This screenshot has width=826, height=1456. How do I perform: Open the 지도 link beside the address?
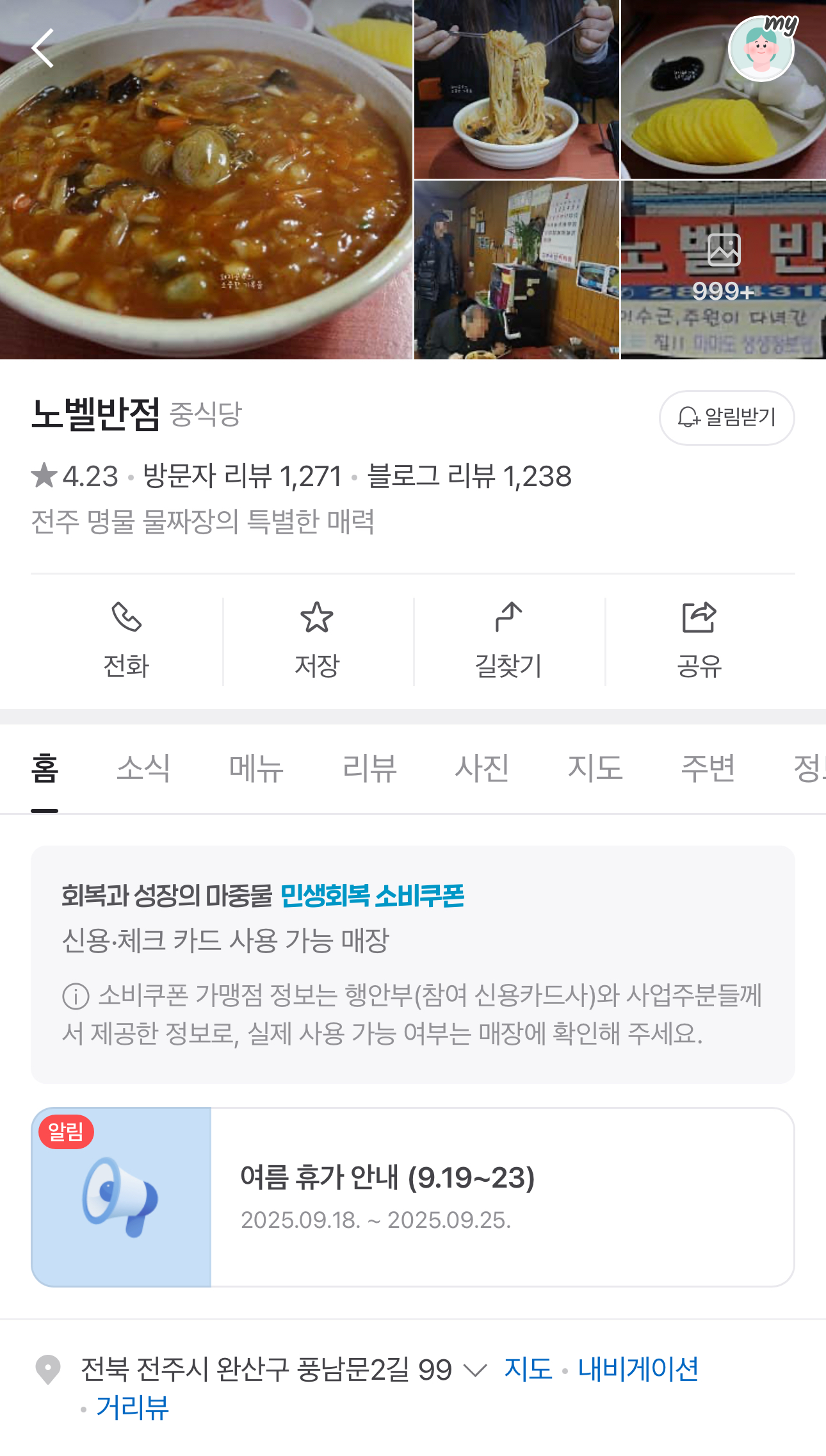pyautogui.click(x=528, y=1369)
